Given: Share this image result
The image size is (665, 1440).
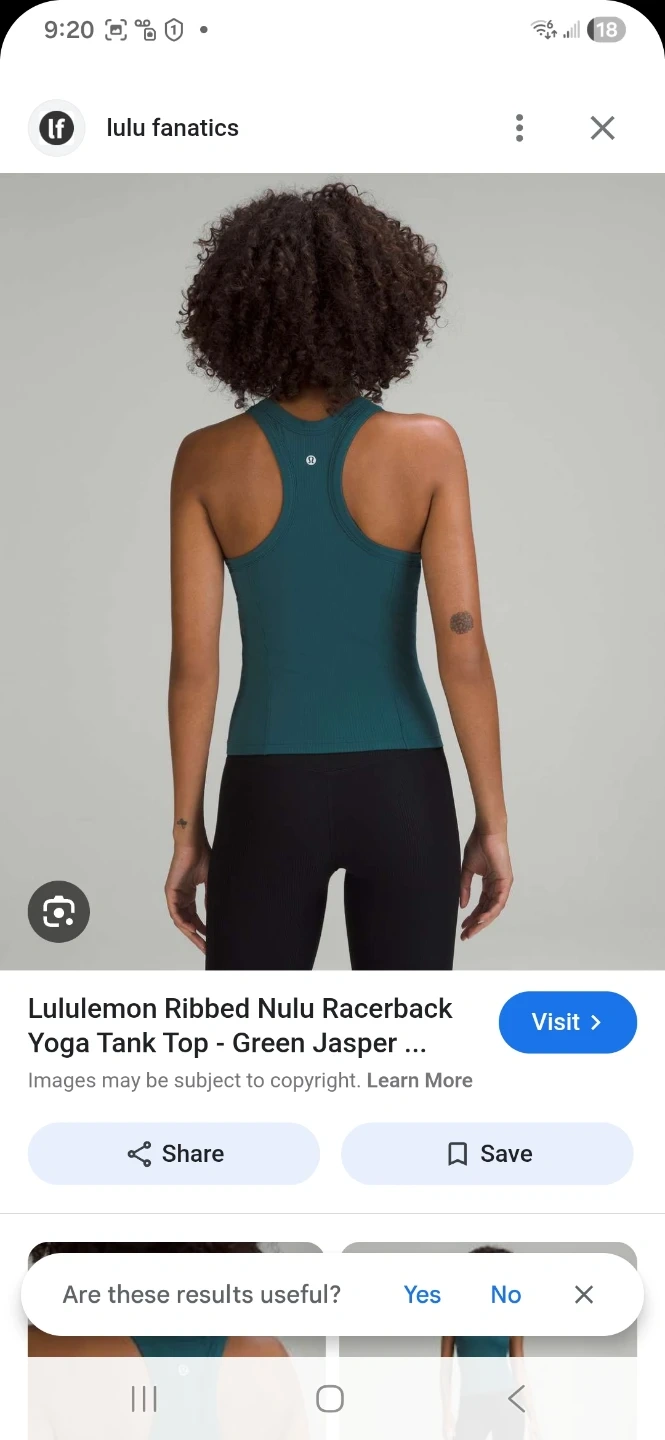Looking at the screenshot, I should [x=174, y=1153].
